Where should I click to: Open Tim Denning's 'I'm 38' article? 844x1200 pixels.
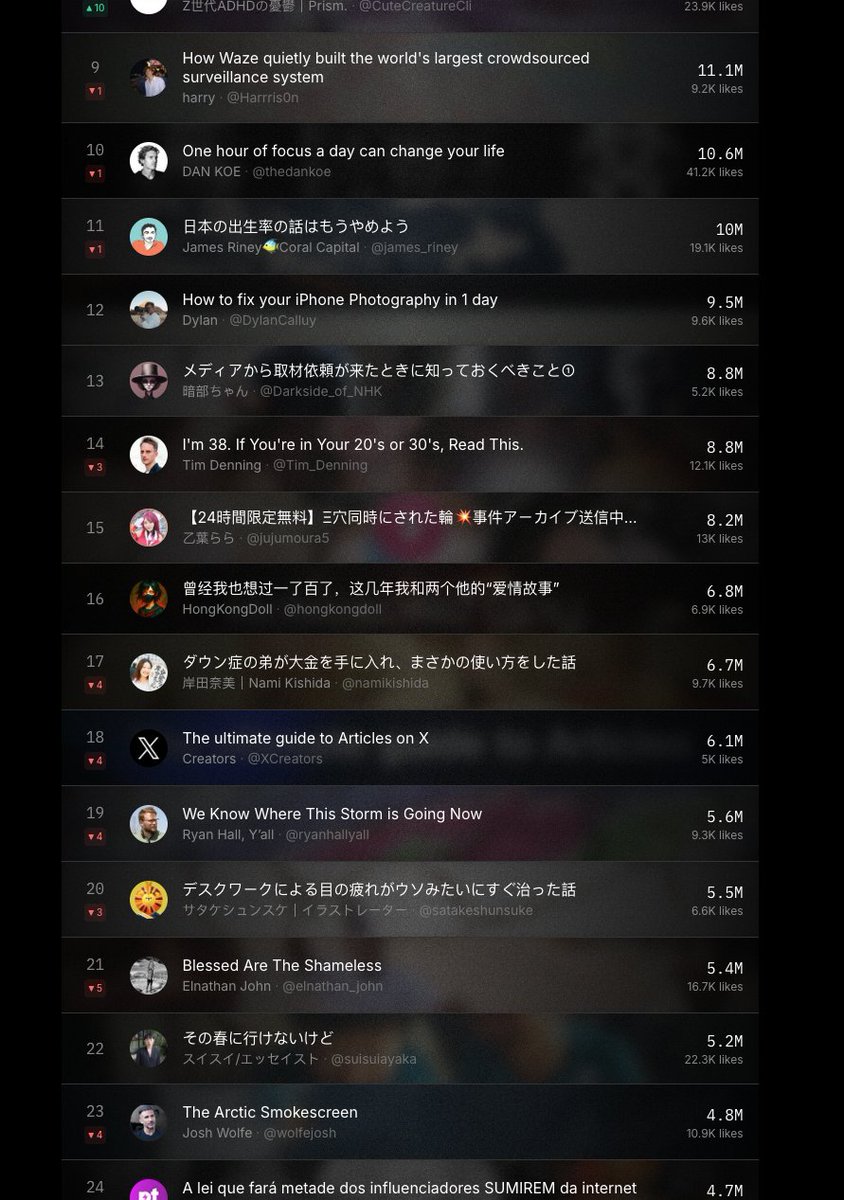[x=352, y=444]
